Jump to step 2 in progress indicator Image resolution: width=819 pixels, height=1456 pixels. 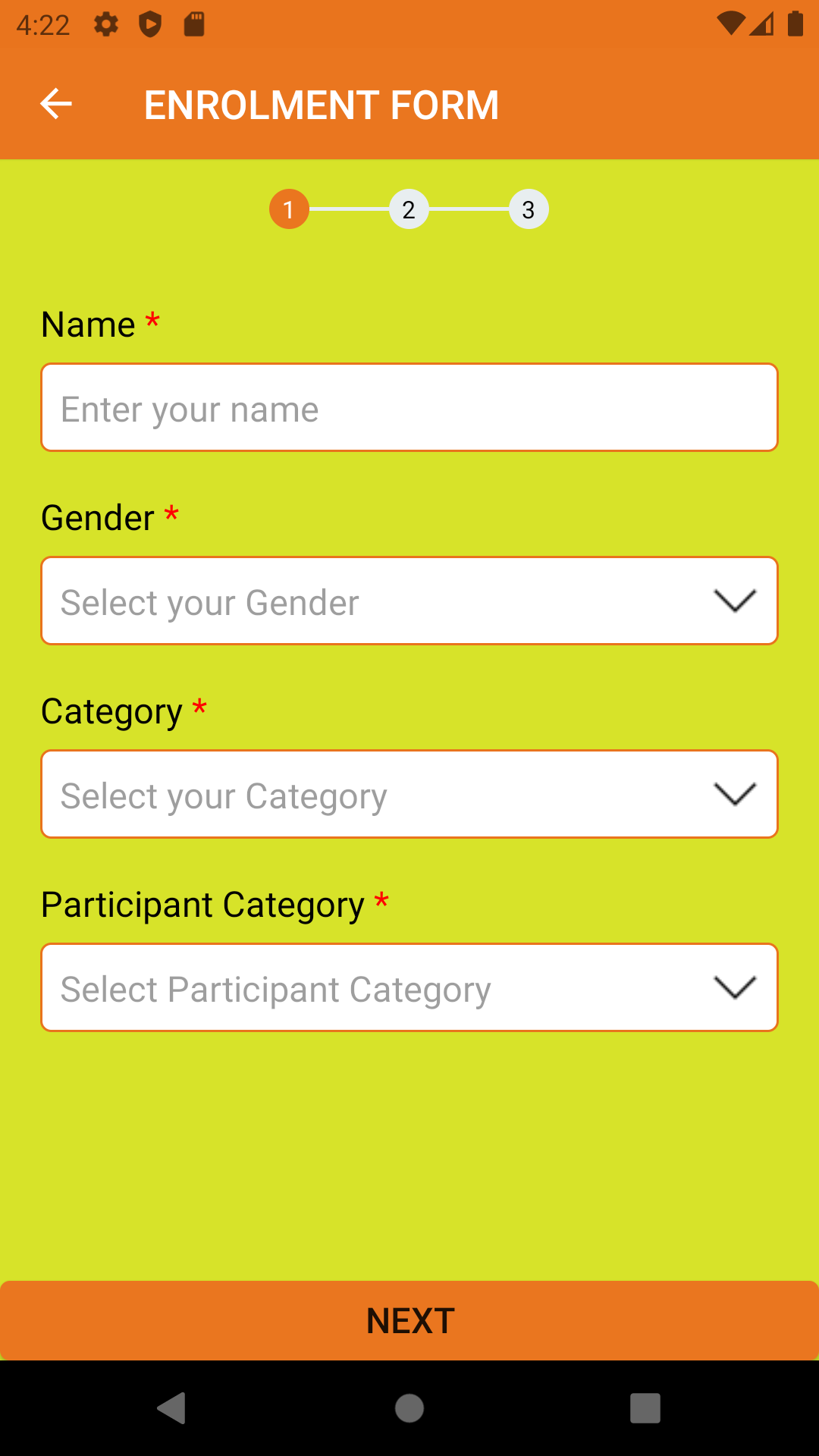[x=409, y=209]
